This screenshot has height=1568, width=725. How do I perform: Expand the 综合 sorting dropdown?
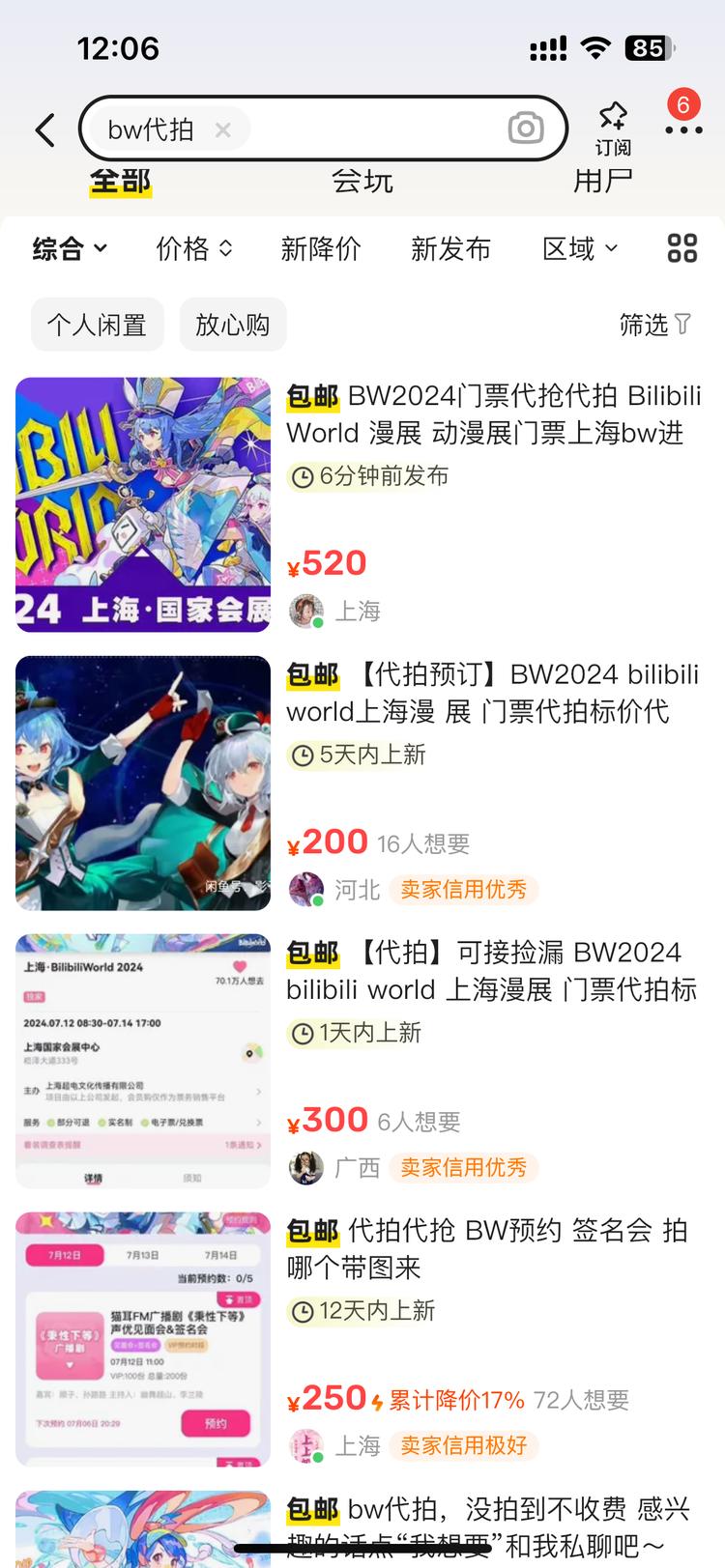pyautogui.click(x=70, y=248)
